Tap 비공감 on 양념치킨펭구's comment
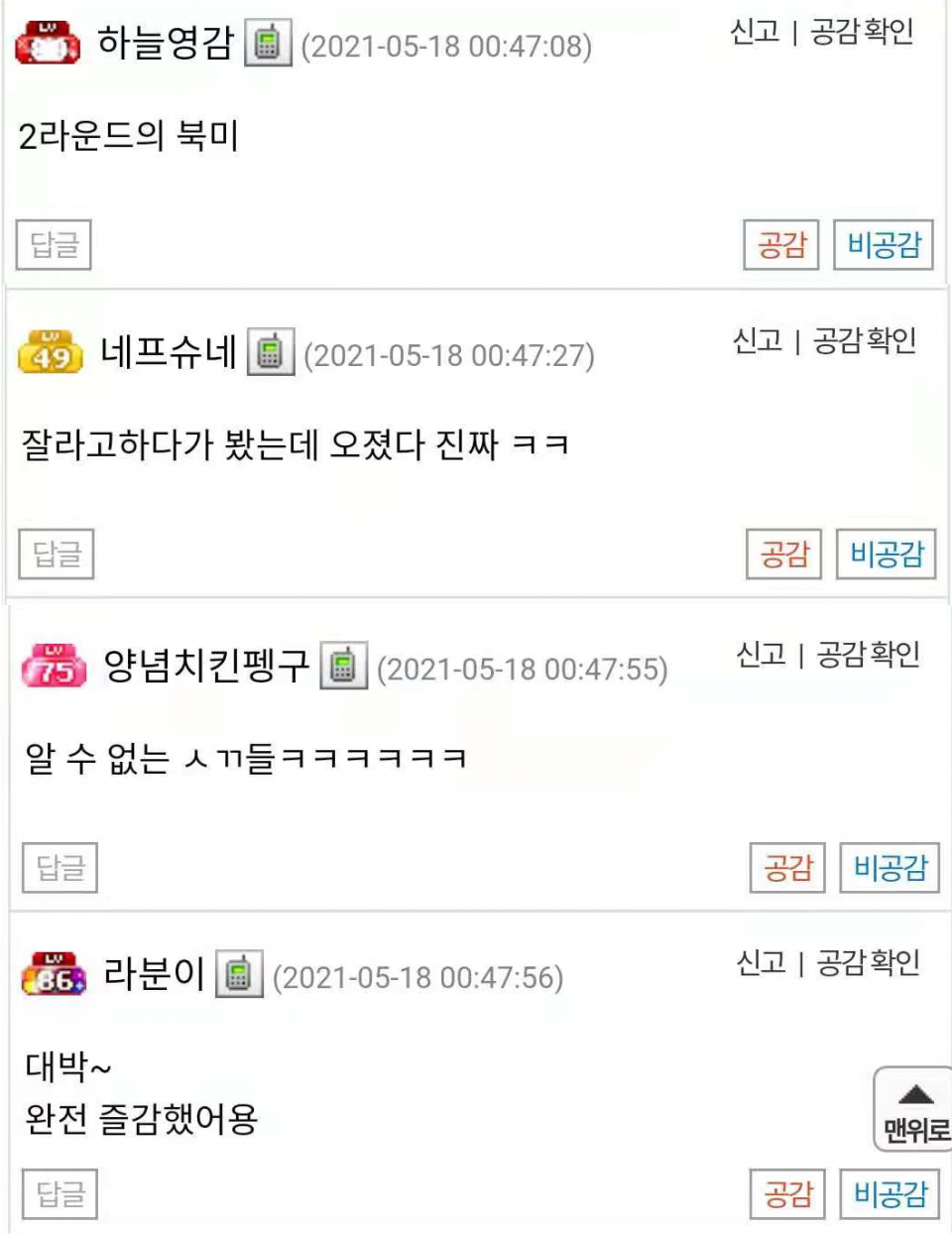Screen dimensions: 952x1237 pos(890,868)
